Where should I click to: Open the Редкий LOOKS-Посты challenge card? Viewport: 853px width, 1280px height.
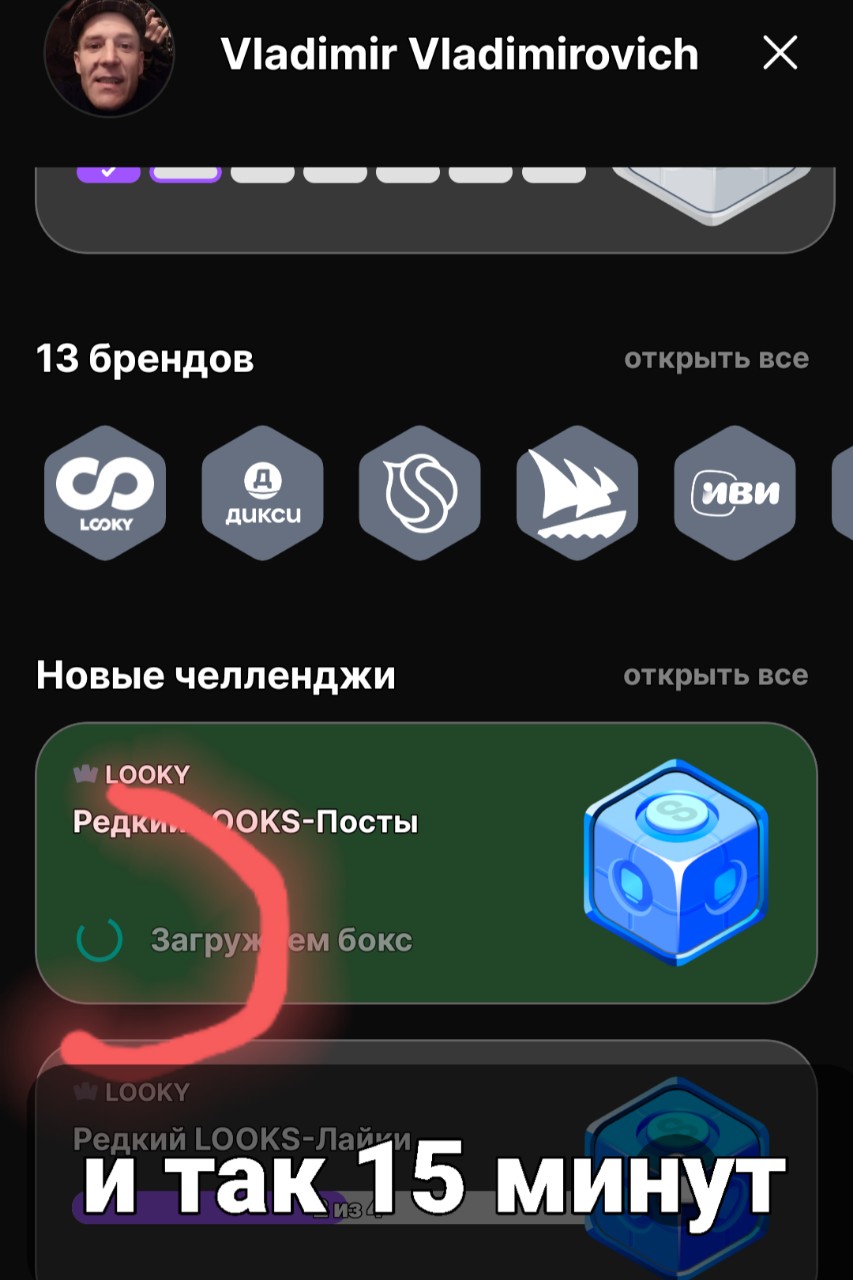pos(426,863)
